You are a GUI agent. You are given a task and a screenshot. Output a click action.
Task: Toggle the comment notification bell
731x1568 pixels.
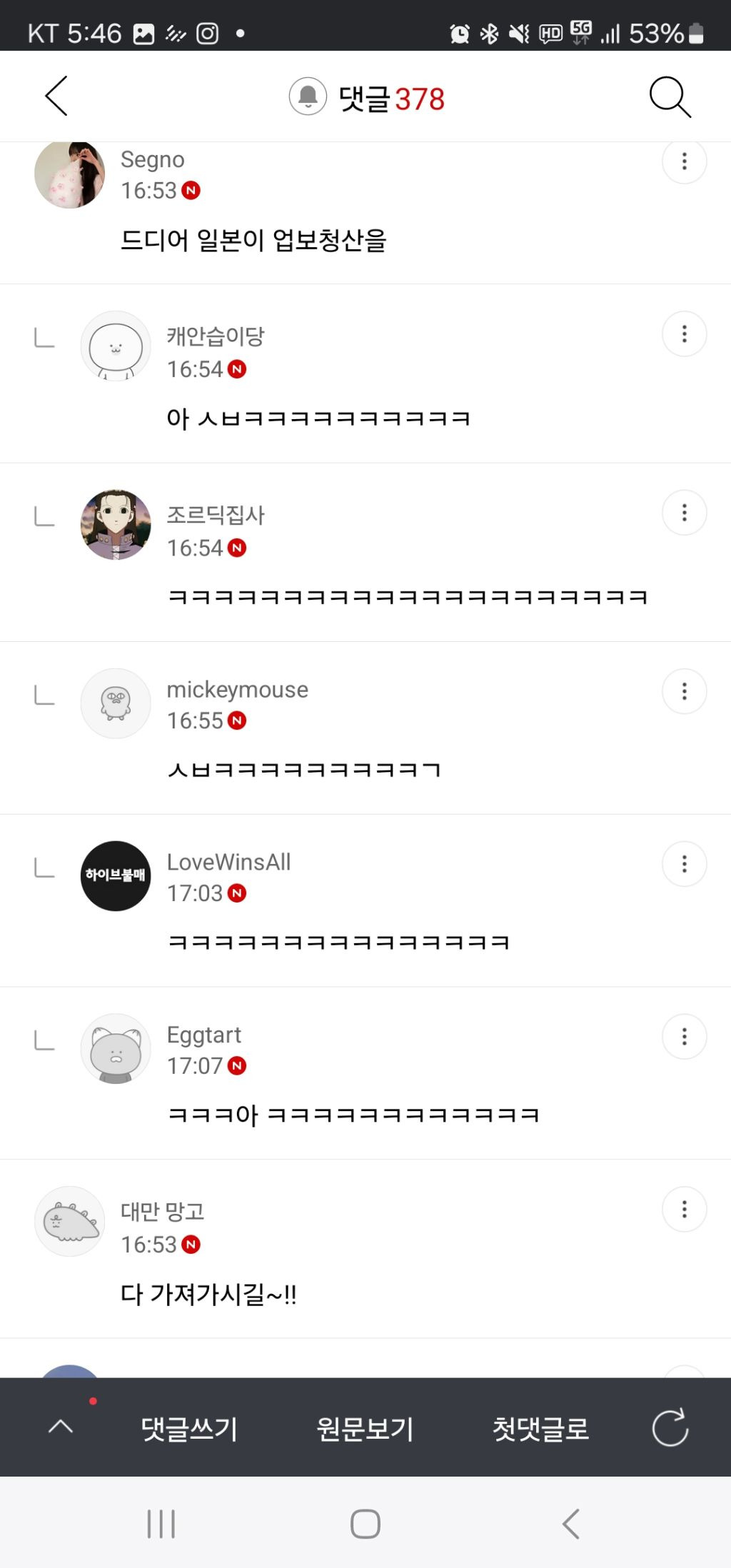pos(308,96)
